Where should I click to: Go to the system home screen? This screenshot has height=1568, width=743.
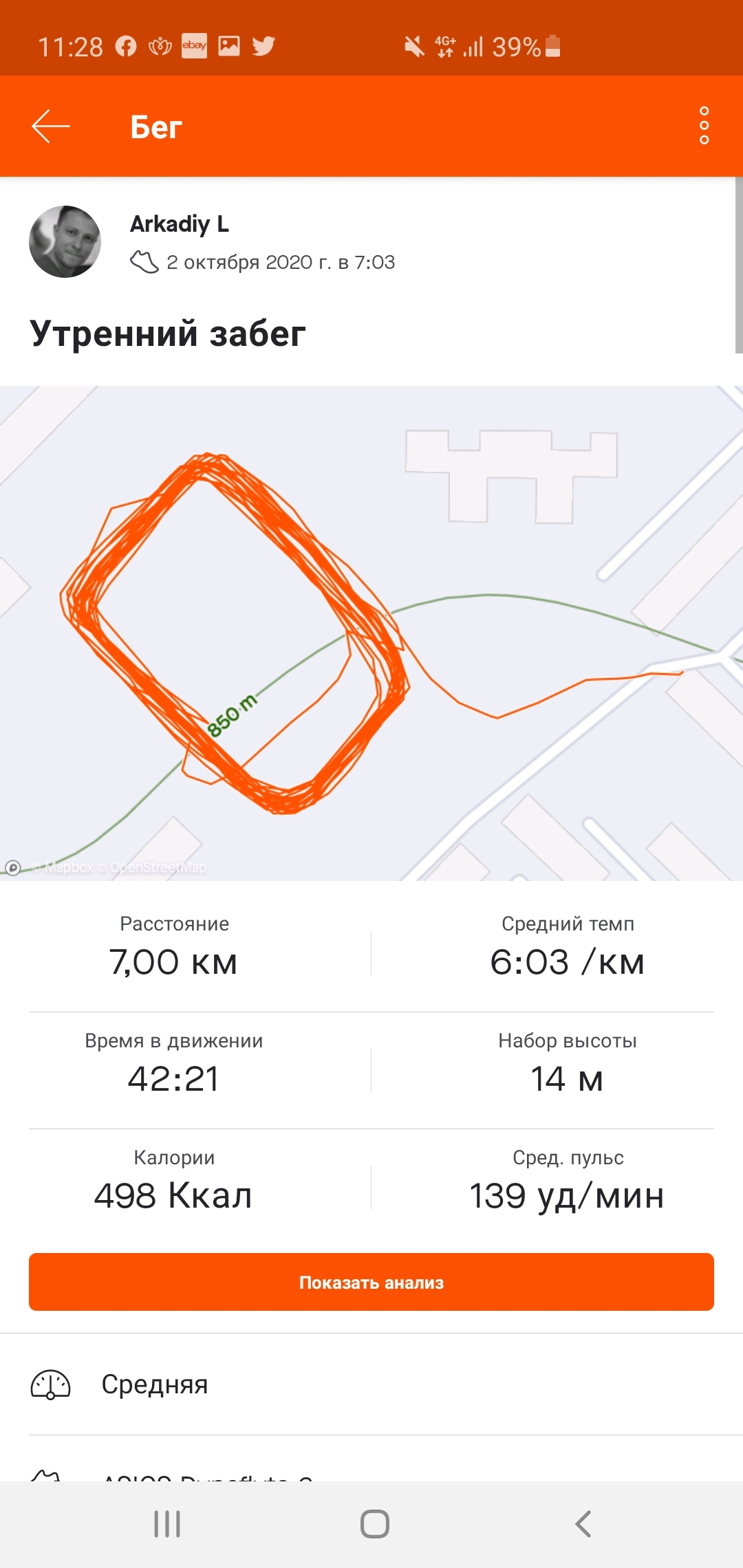click(x=375, y=1524)
